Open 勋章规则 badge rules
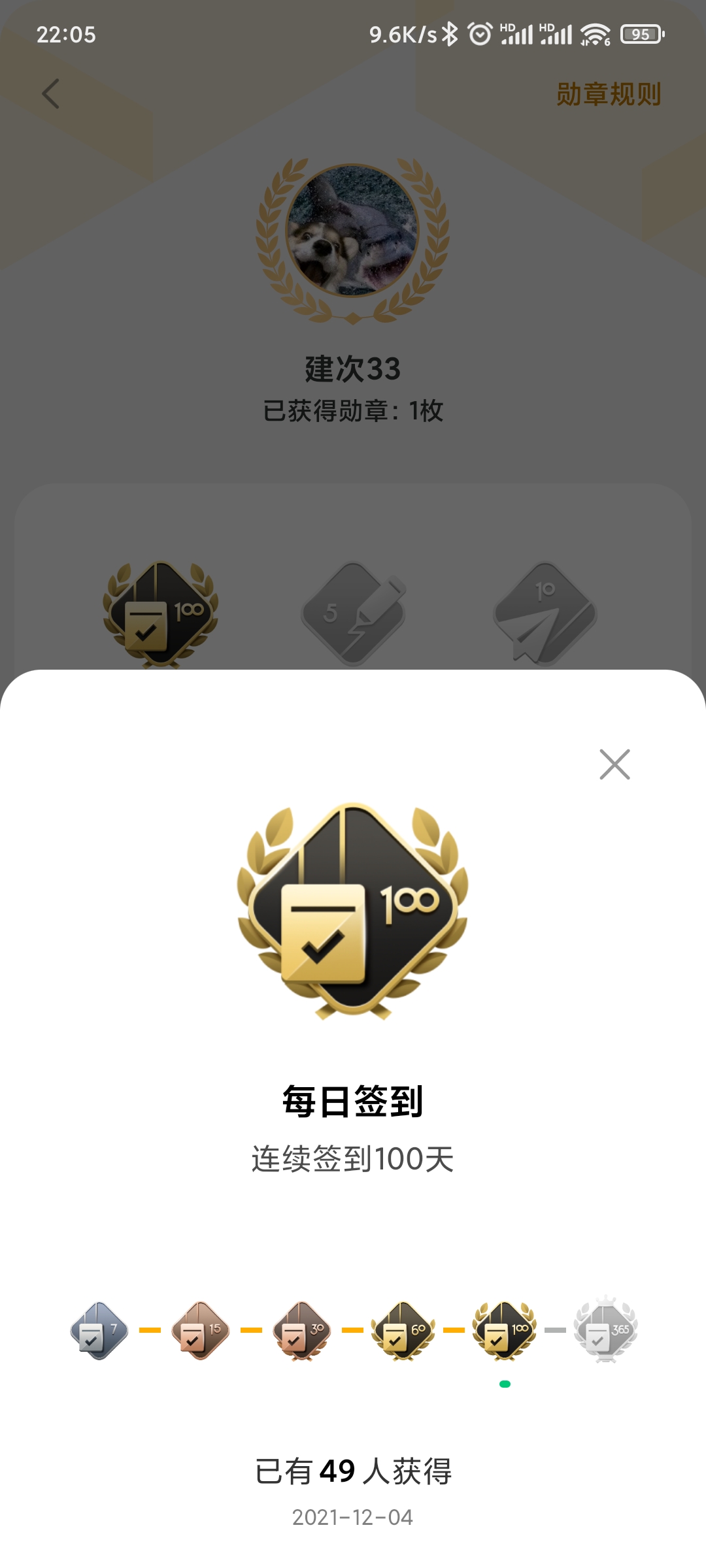 click(609, 94)
